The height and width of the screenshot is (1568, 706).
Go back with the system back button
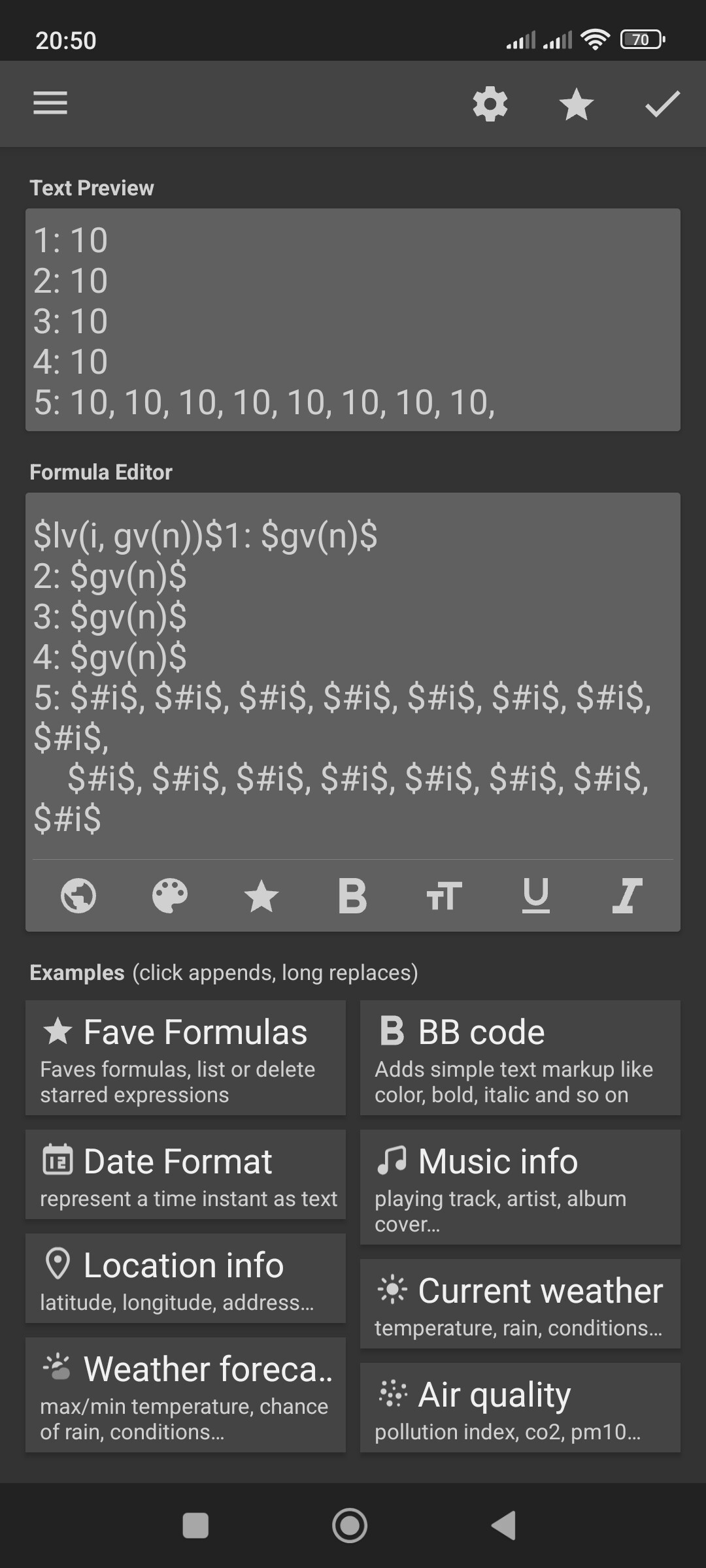[504, 1526]
